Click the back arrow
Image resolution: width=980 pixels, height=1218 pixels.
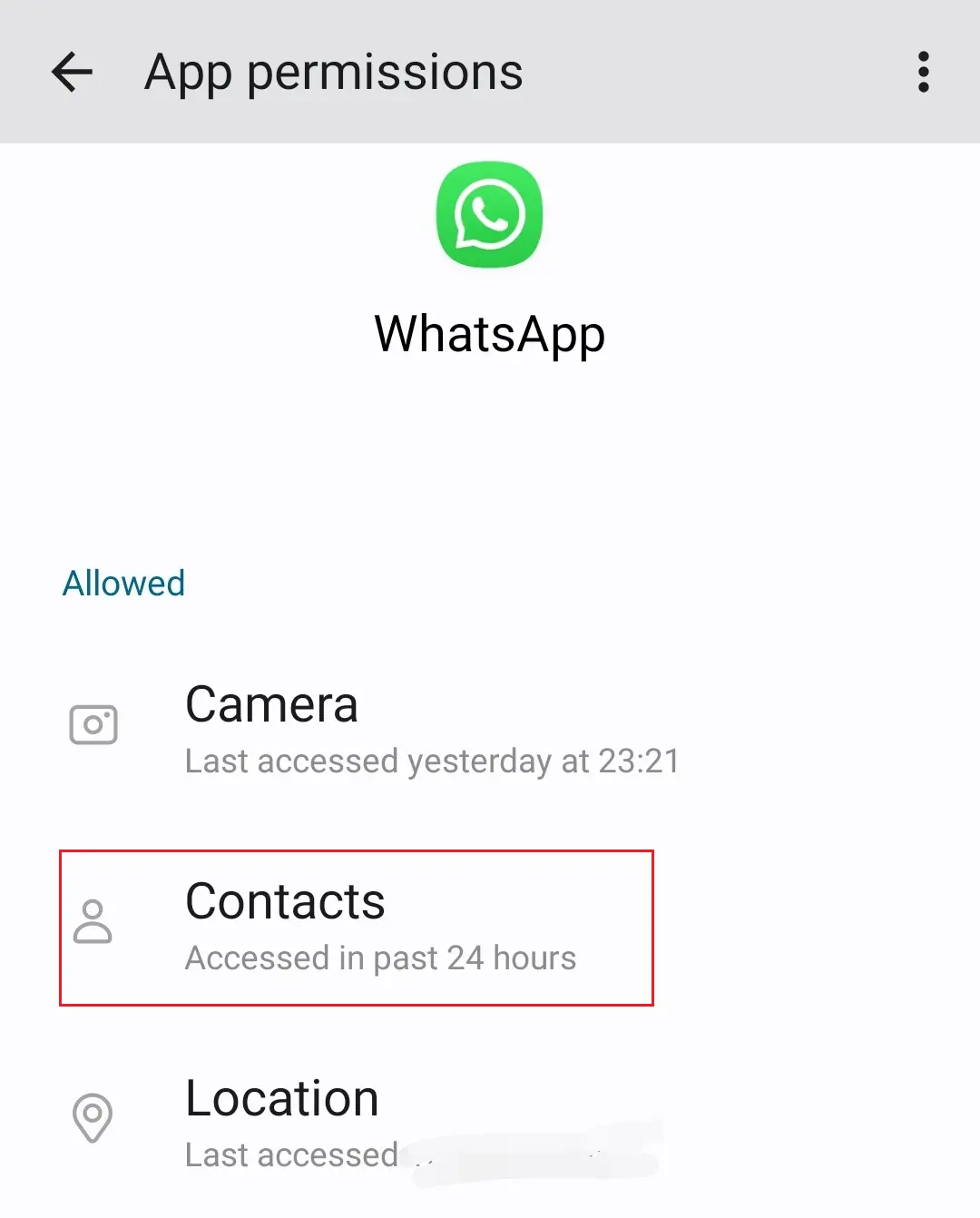(72, 72)
